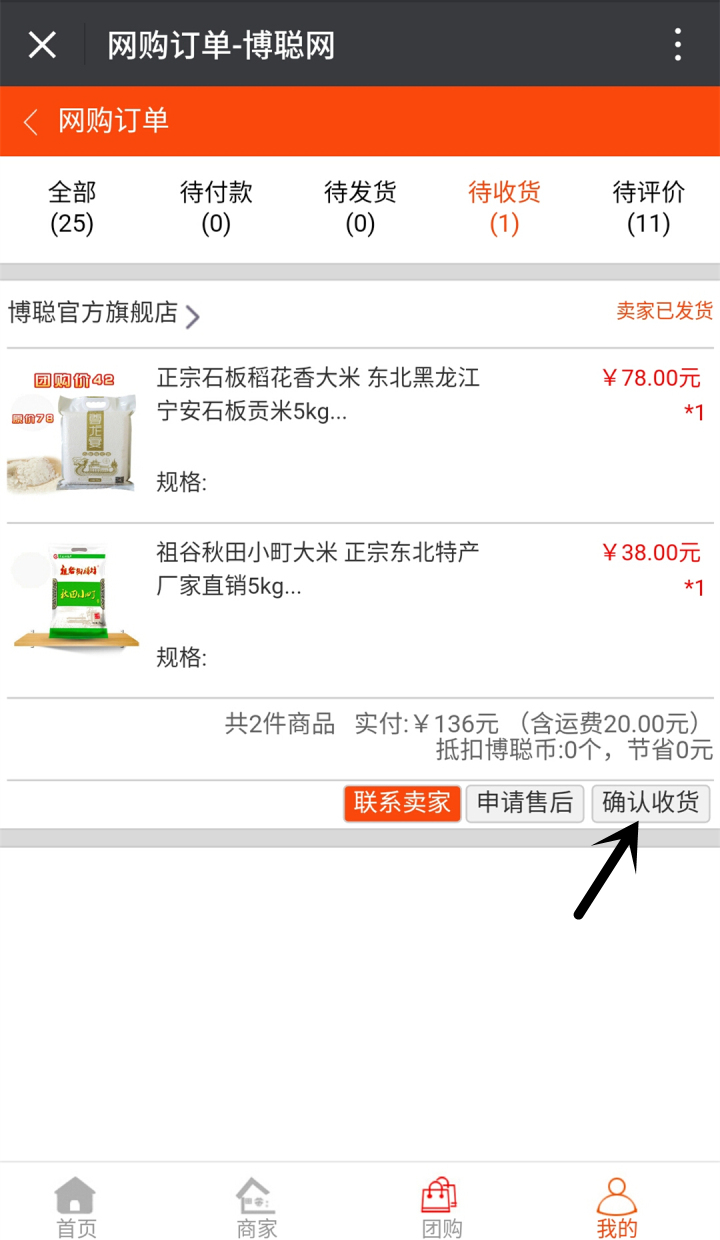The width and height of the screenshot is (720, 1240).
Task: Go to the 首页 home tab
Action: 75,1206
